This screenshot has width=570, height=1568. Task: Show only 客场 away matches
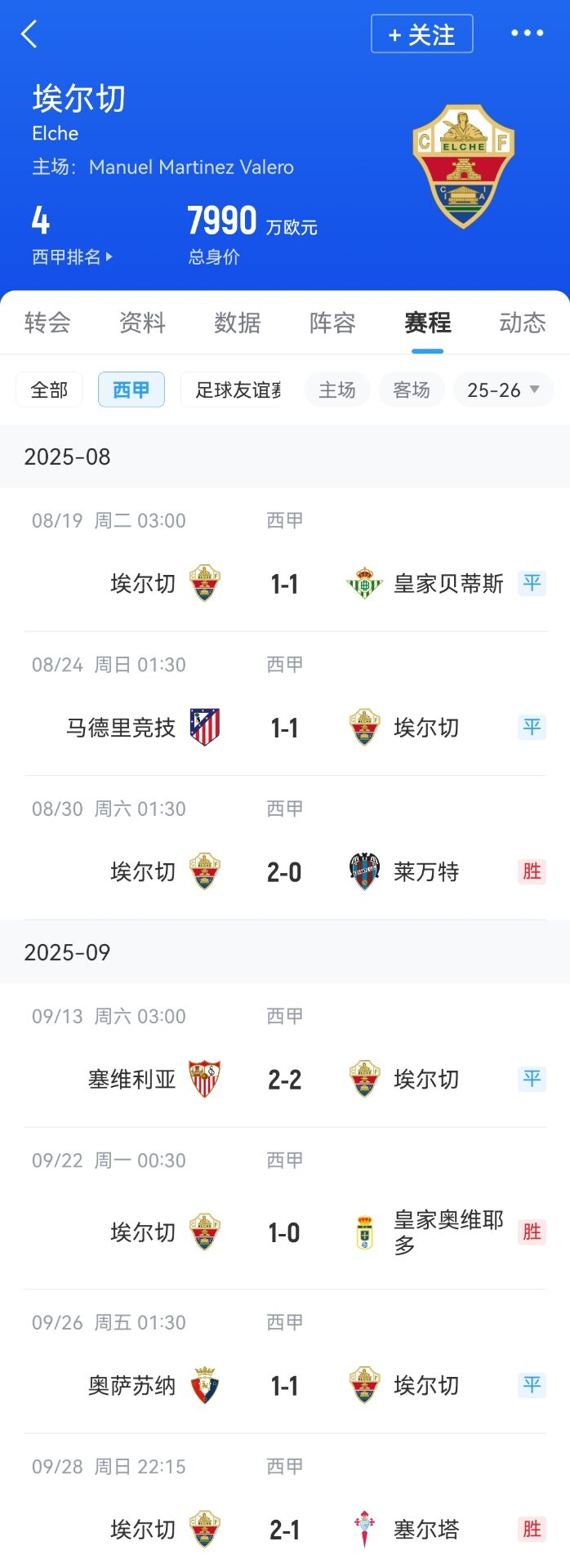point(412,390)
